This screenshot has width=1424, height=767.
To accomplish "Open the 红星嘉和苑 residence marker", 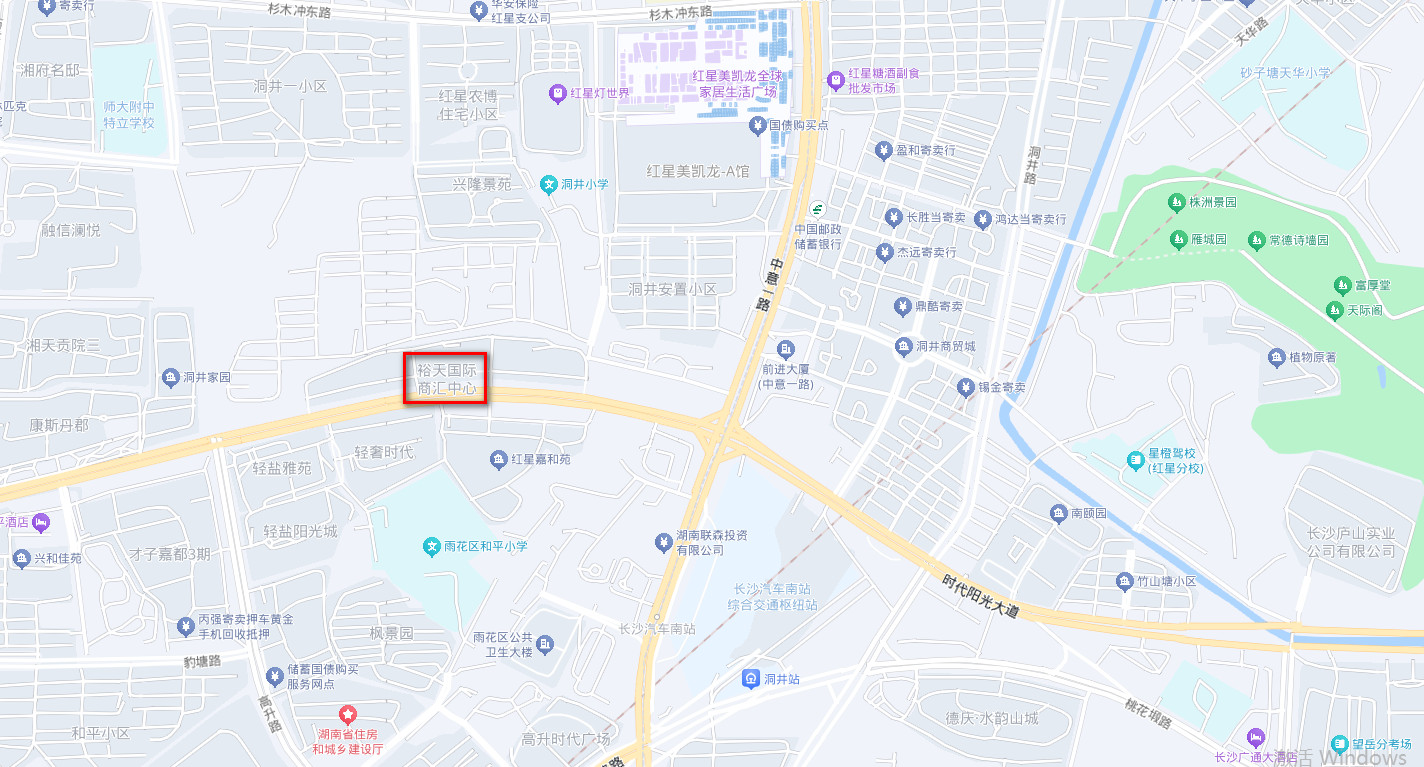I will click(499, 460).
